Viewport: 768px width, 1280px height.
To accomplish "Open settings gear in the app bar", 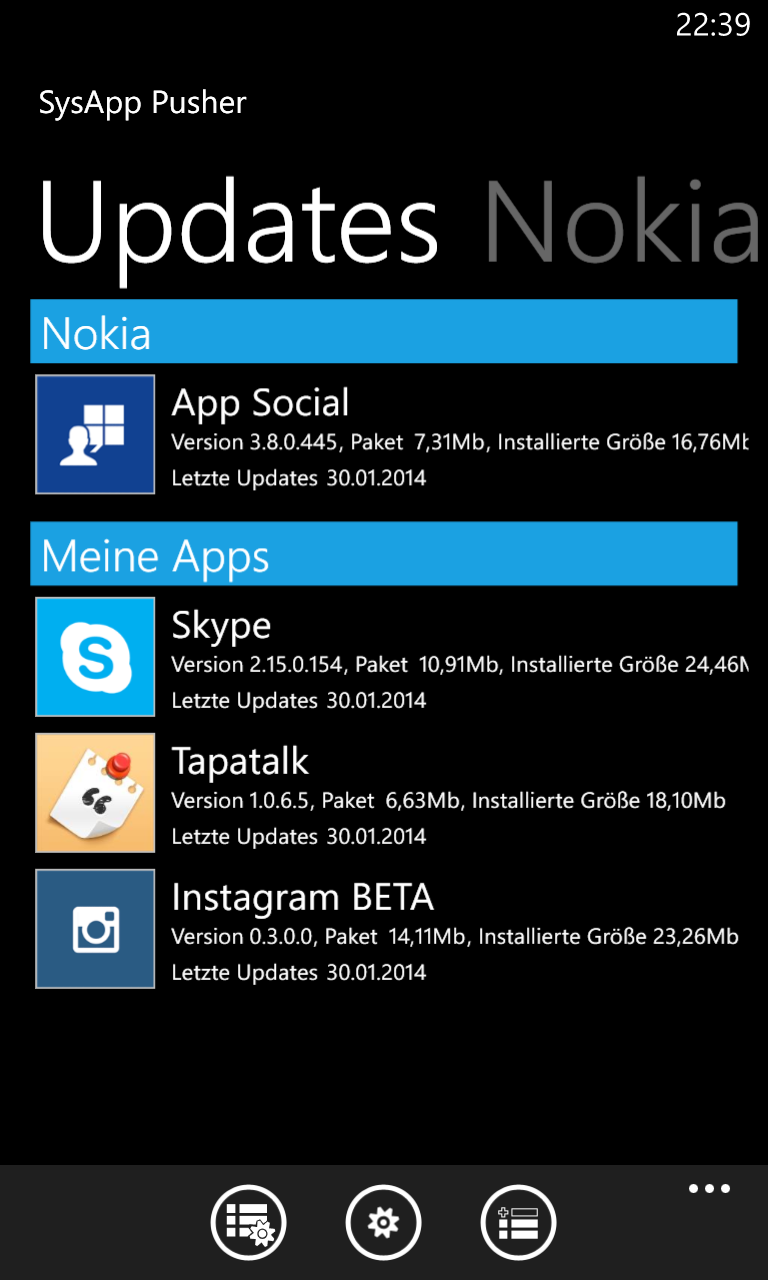I will (x=383, y=1222).
